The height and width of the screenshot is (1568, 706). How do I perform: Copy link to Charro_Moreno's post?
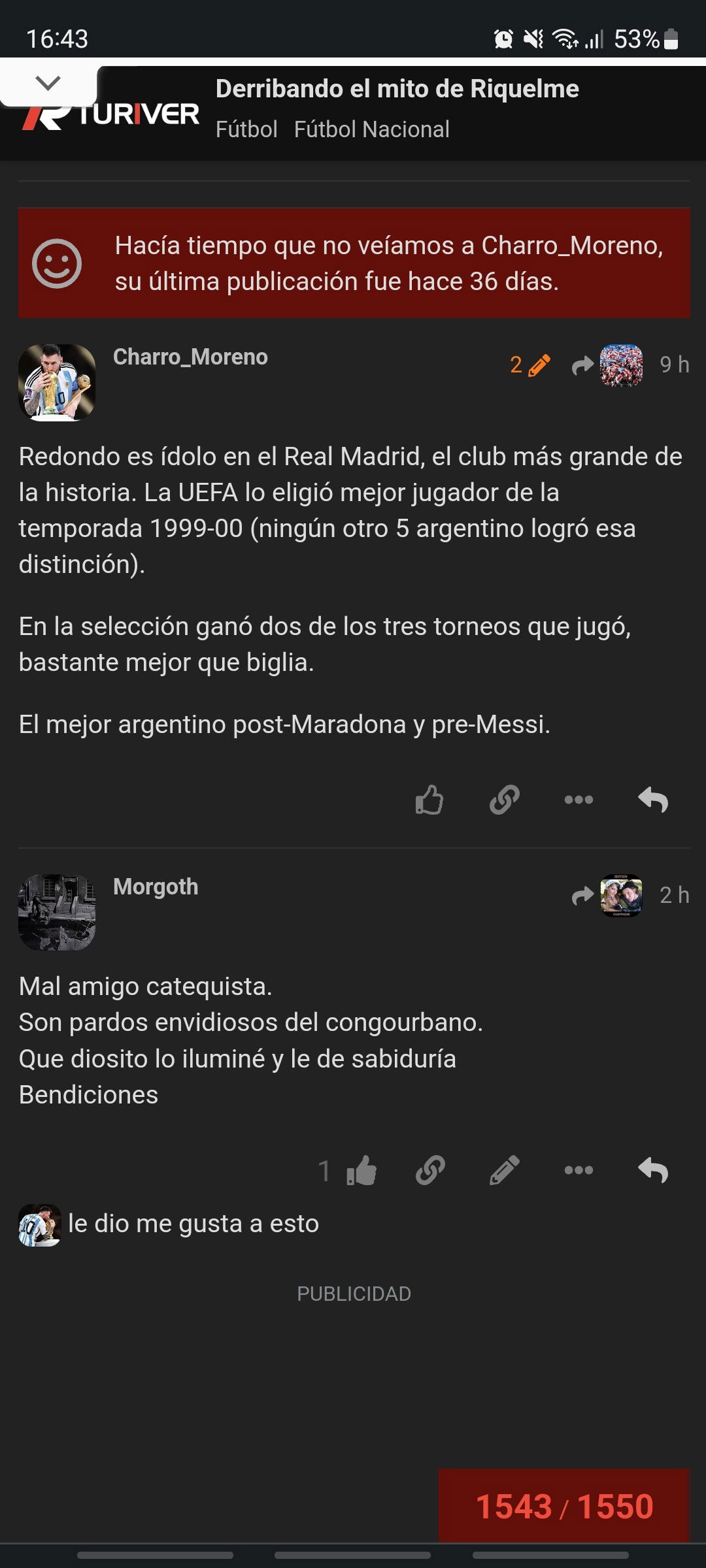coord(504,799)
